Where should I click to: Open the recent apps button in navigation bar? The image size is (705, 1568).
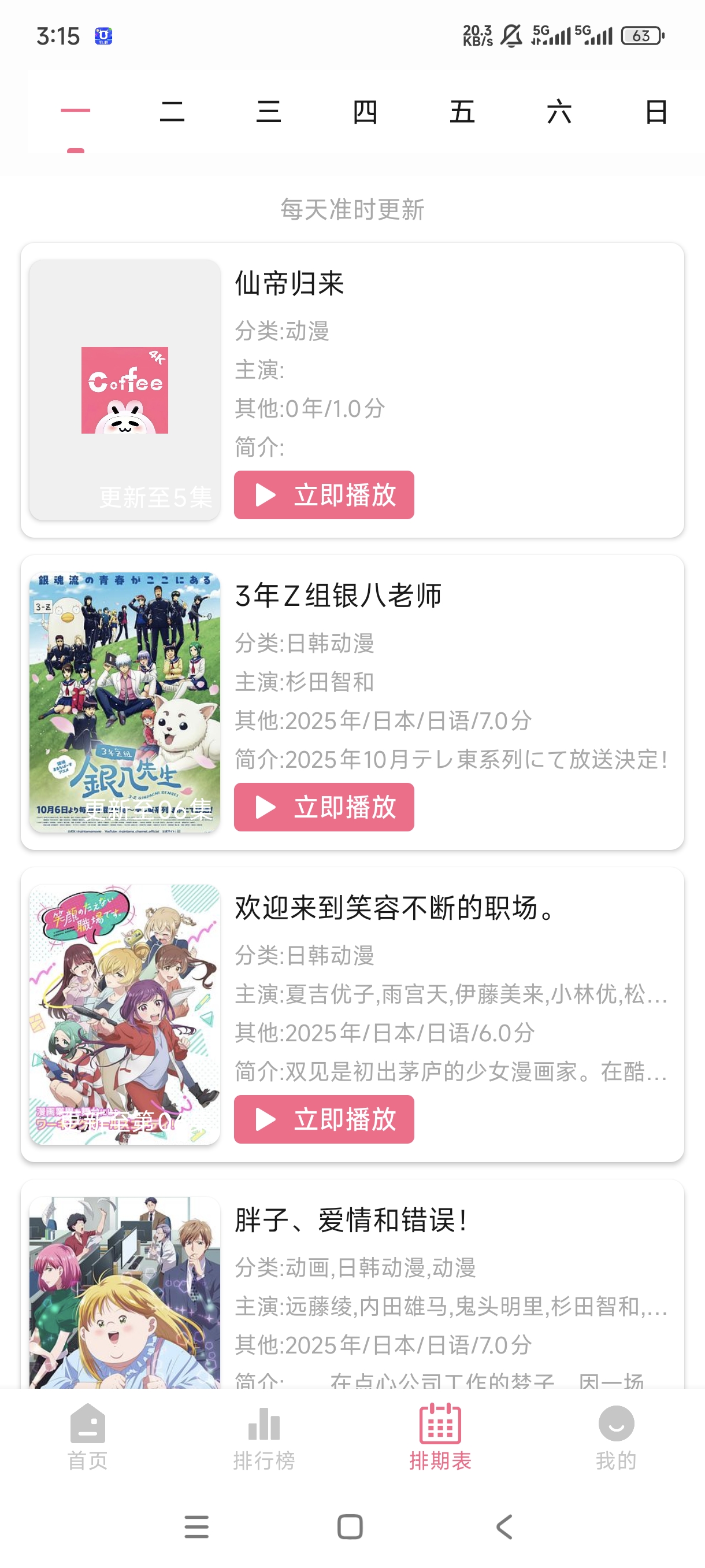tap(196, 1527)
